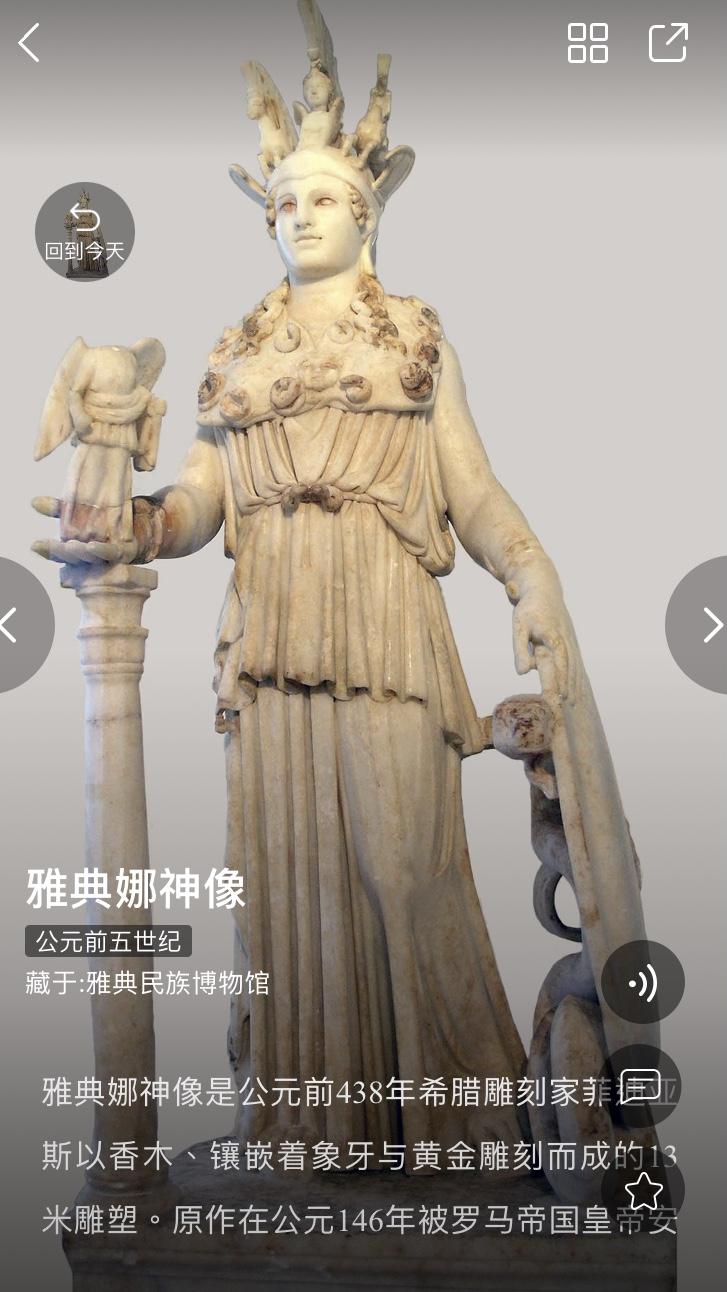Favorite this artwork with the star

tap(643, 1190)
